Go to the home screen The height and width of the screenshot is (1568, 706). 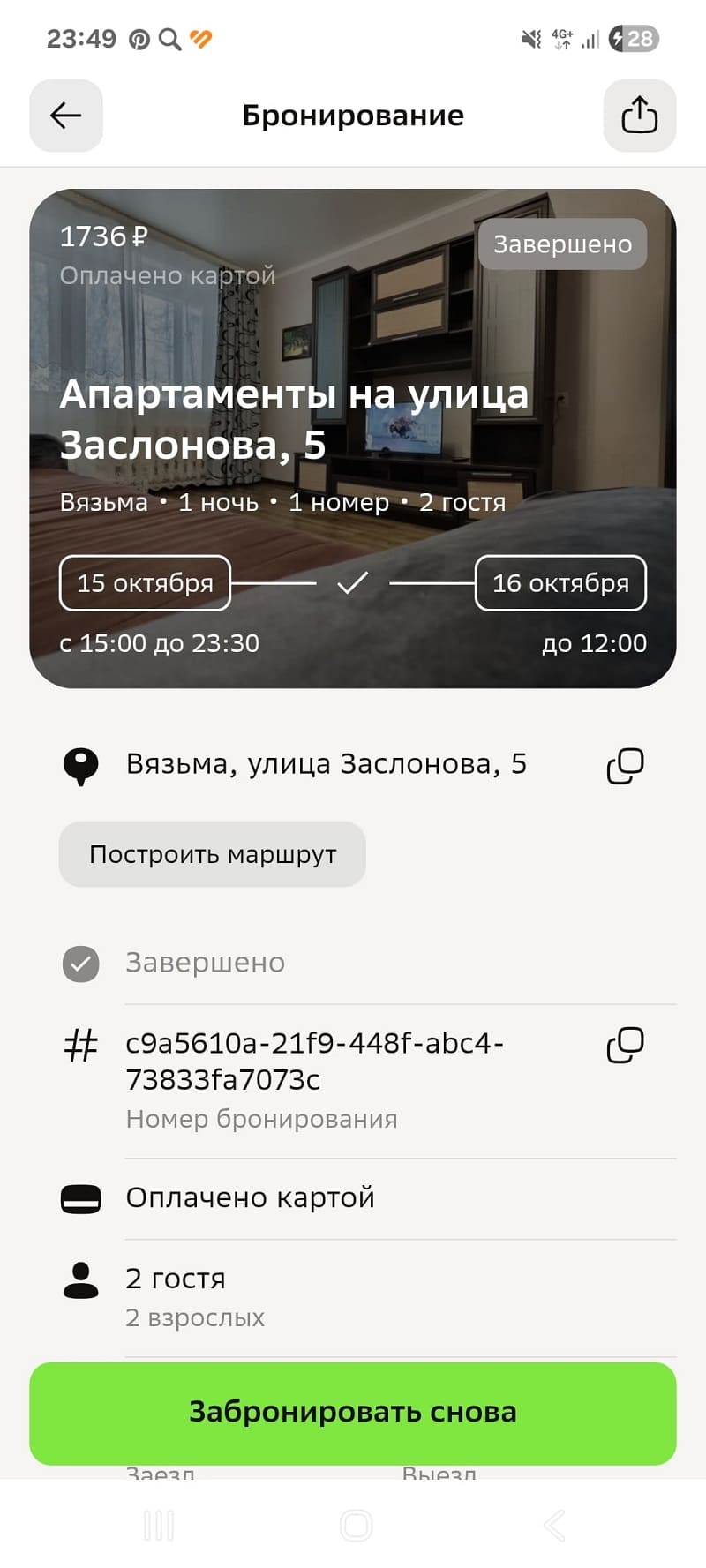point(356,1525)
